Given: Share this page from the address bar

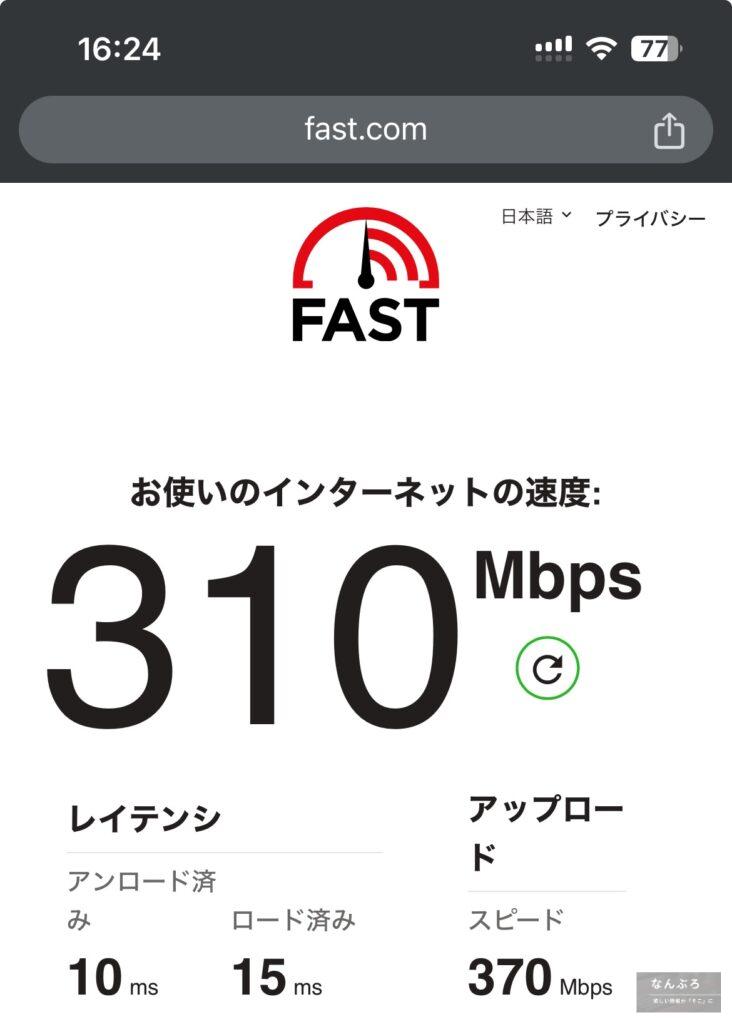Looking at the screenshot, I should pos(669,130).
